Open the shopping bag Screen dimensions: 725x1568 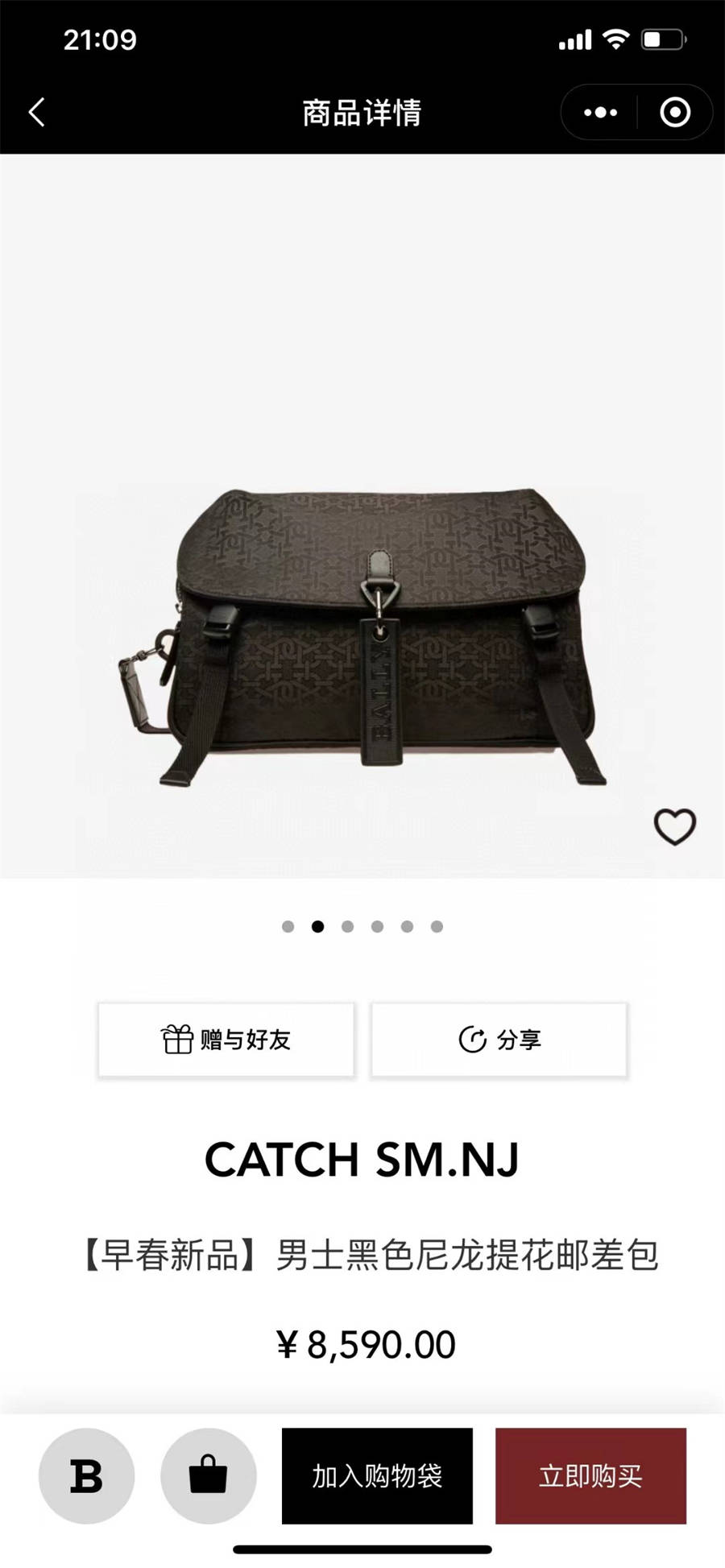208,1476
